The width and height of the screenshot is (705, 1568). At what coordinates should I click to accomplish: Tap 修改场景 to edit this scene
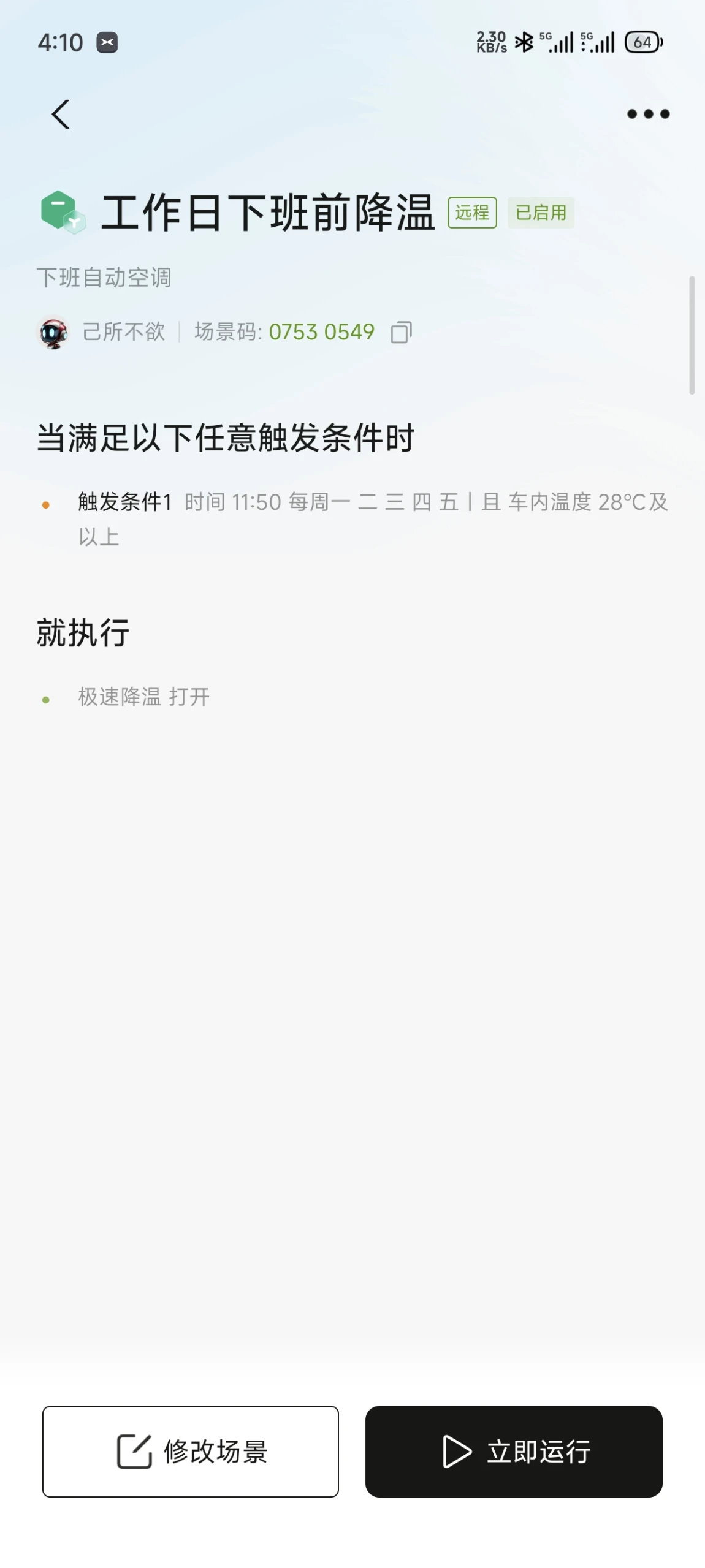click(x=191, y=1452)
